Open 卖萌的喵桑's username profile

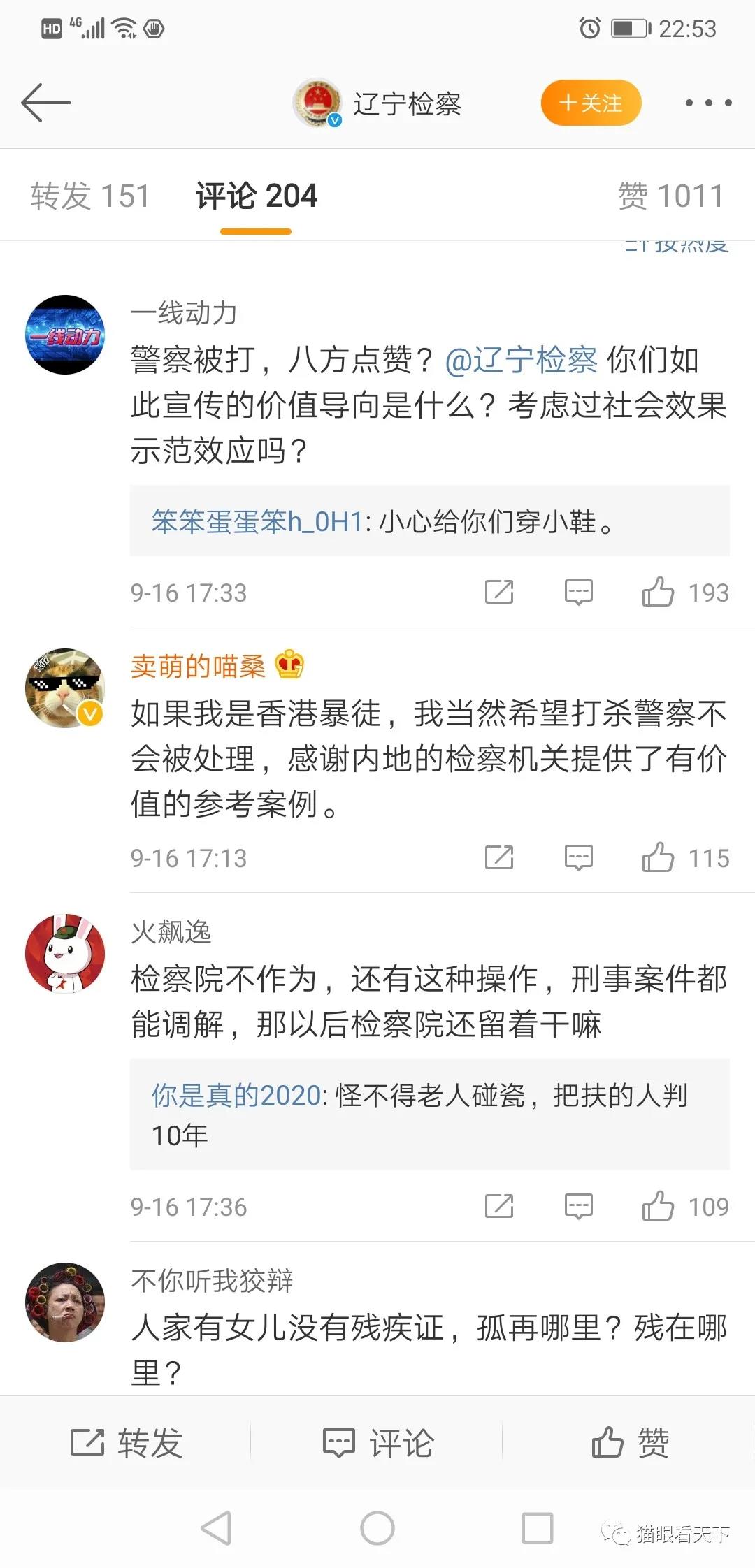(x=198, y=667)
